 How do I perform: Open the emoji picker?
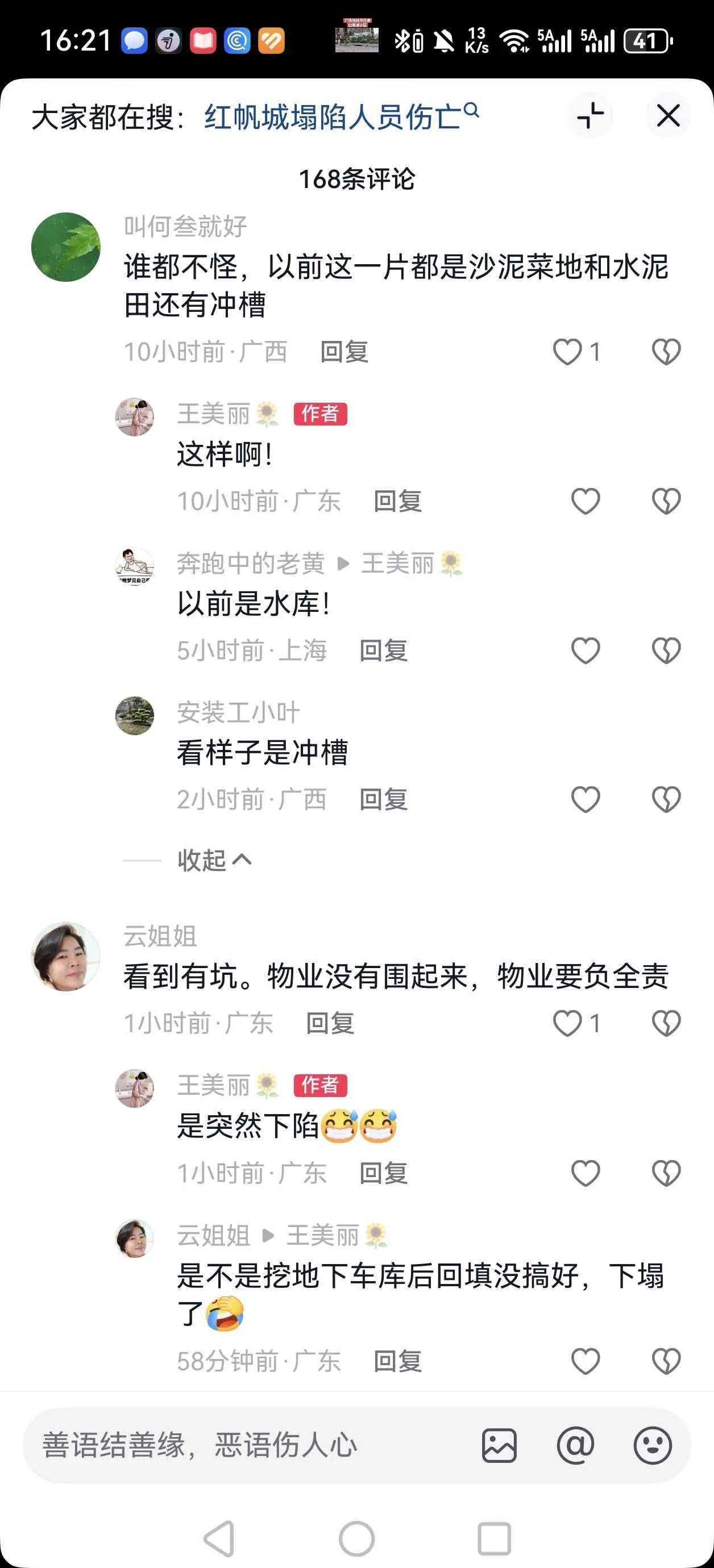point(653,1445)
